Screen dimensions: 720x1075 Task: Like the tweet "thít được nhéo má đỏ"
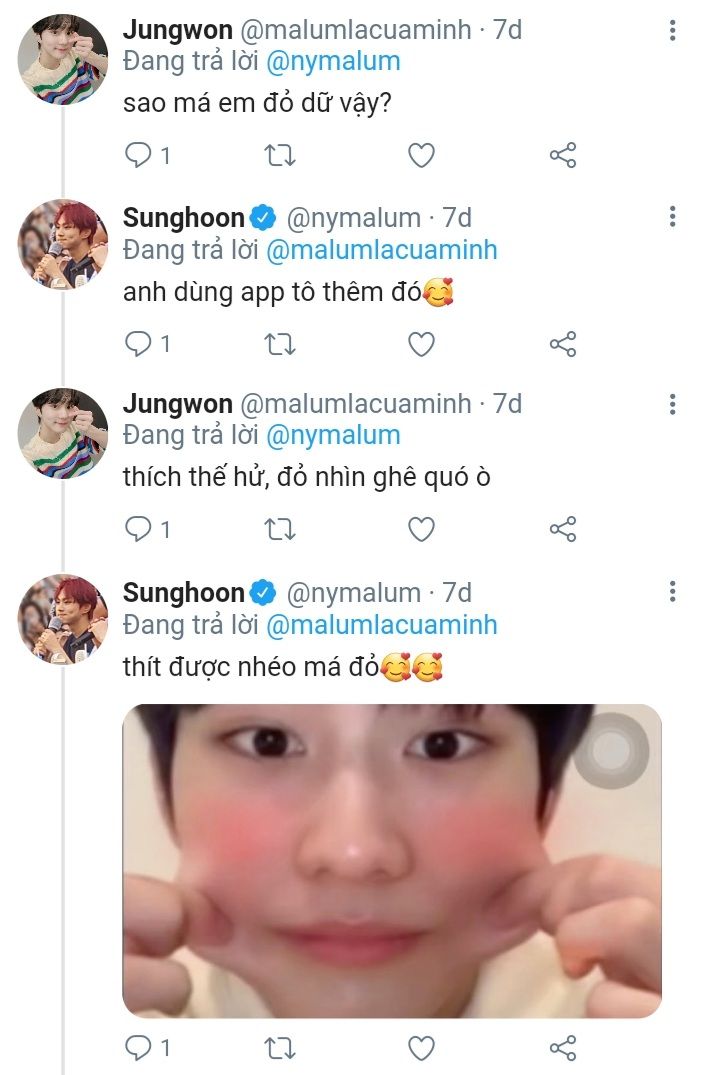422,1047
